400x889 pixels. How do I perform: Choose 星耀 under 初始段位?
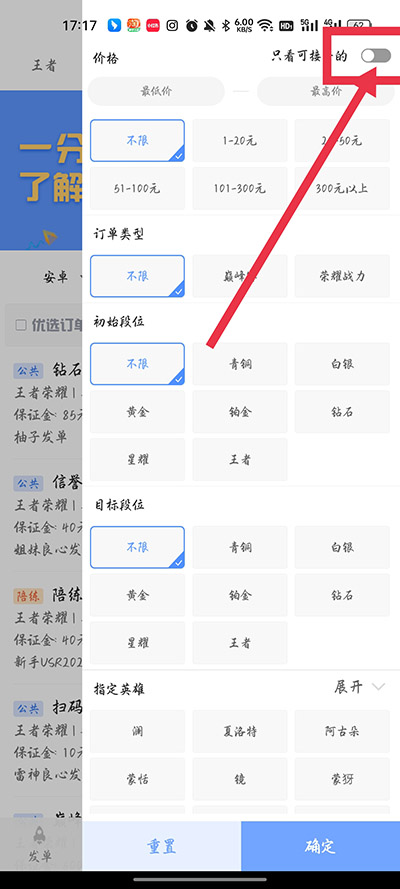(137, 459)
